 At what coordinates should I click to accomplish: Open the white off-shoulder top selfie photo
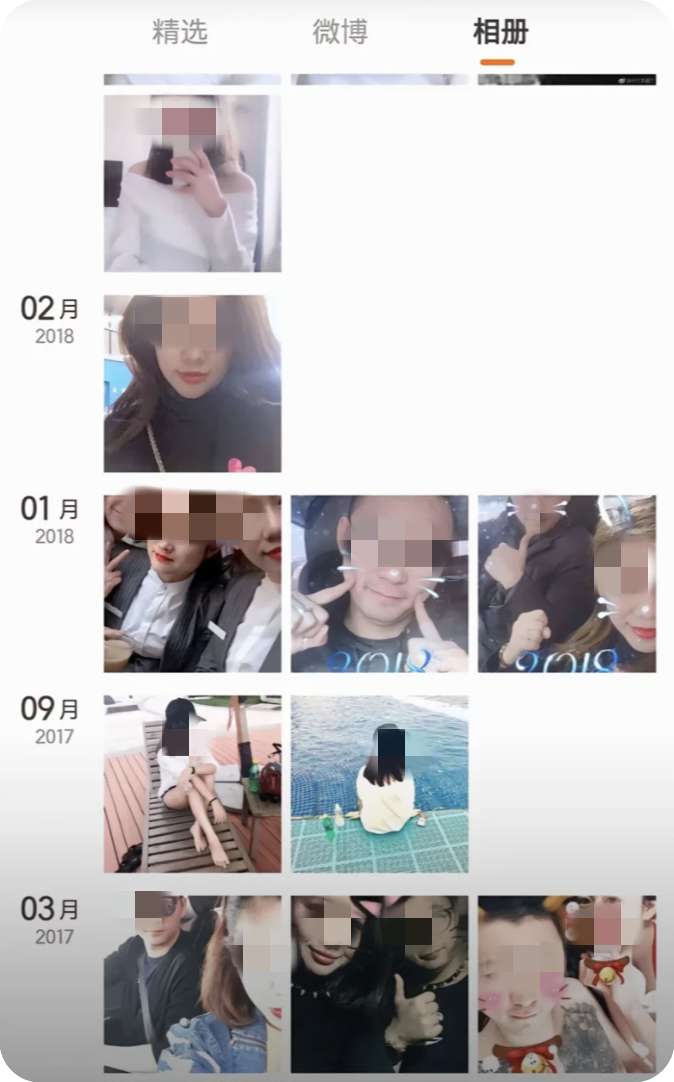192,183
